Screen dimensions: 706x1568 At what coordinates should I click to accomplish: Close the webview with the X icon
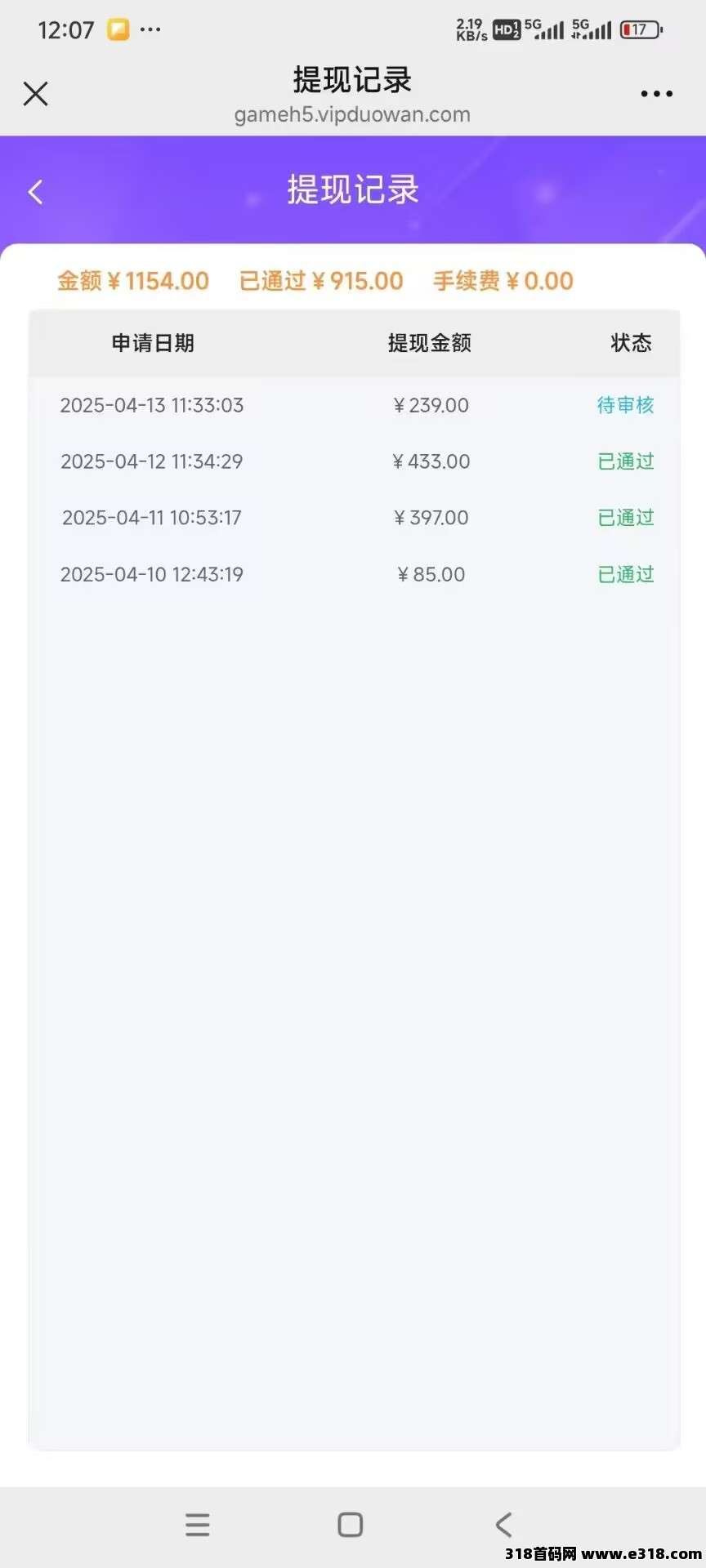35,94
